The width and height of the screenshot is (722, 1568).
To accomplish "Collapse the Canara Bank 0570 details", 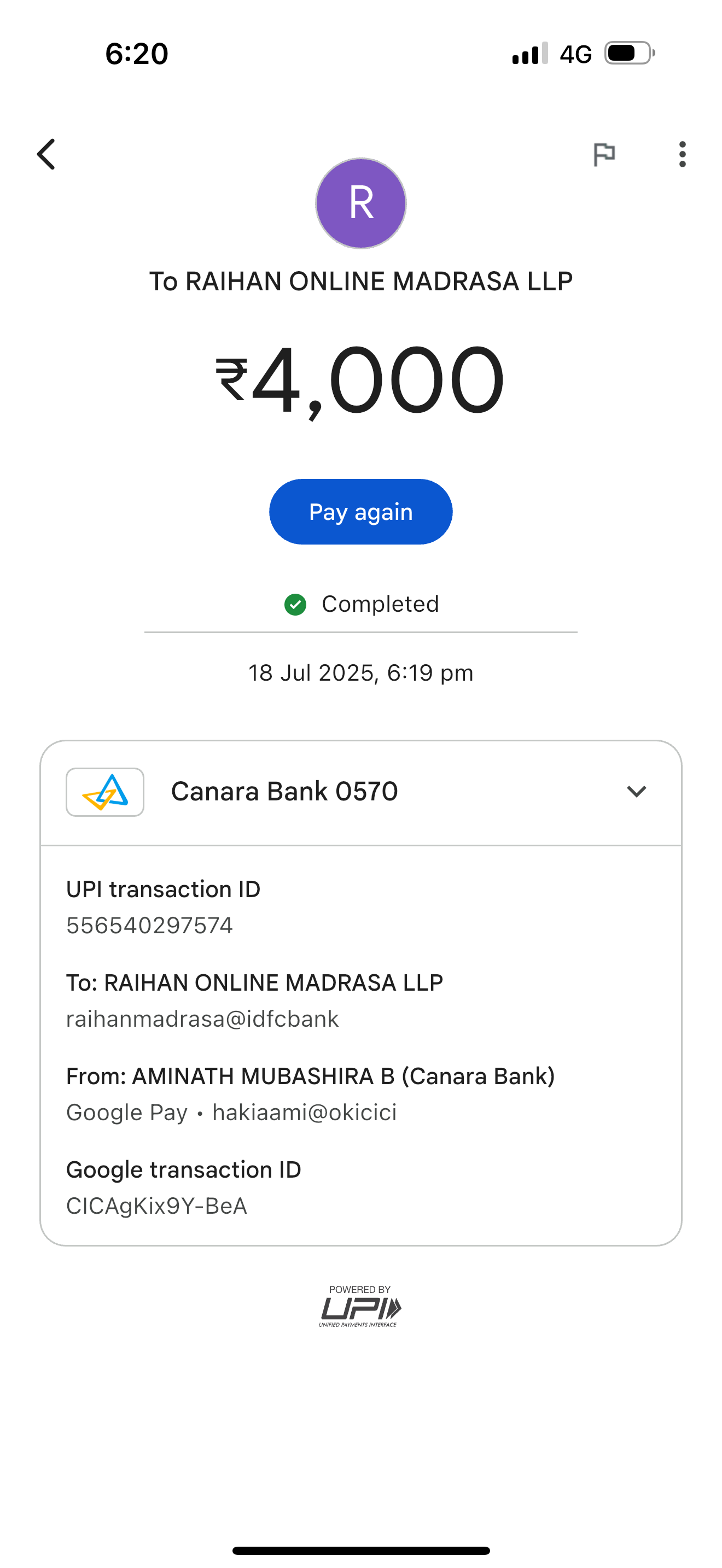I will (x=636, y=791).
